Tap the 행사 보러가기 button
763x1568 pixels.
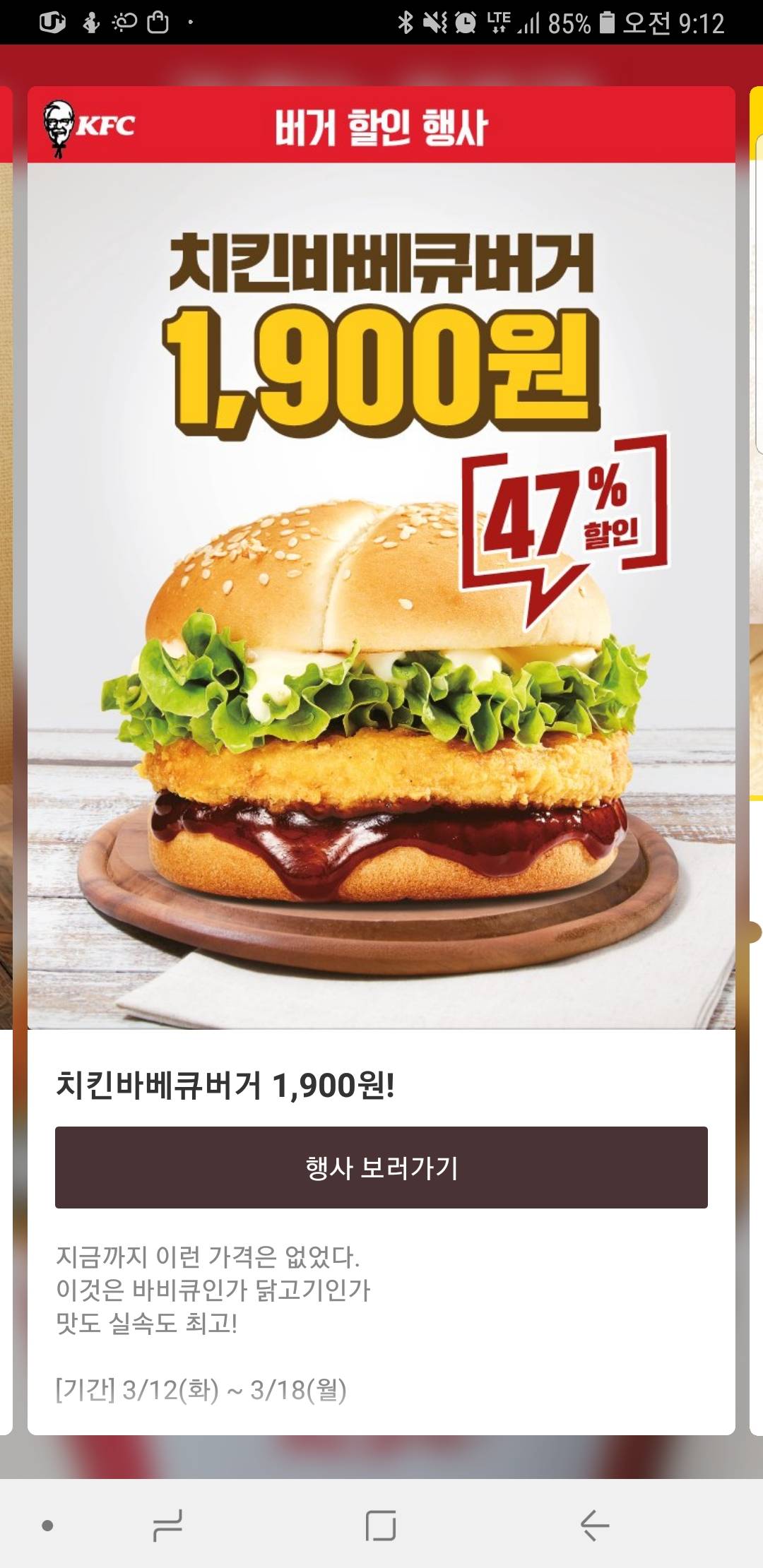tap(381, 1168)
